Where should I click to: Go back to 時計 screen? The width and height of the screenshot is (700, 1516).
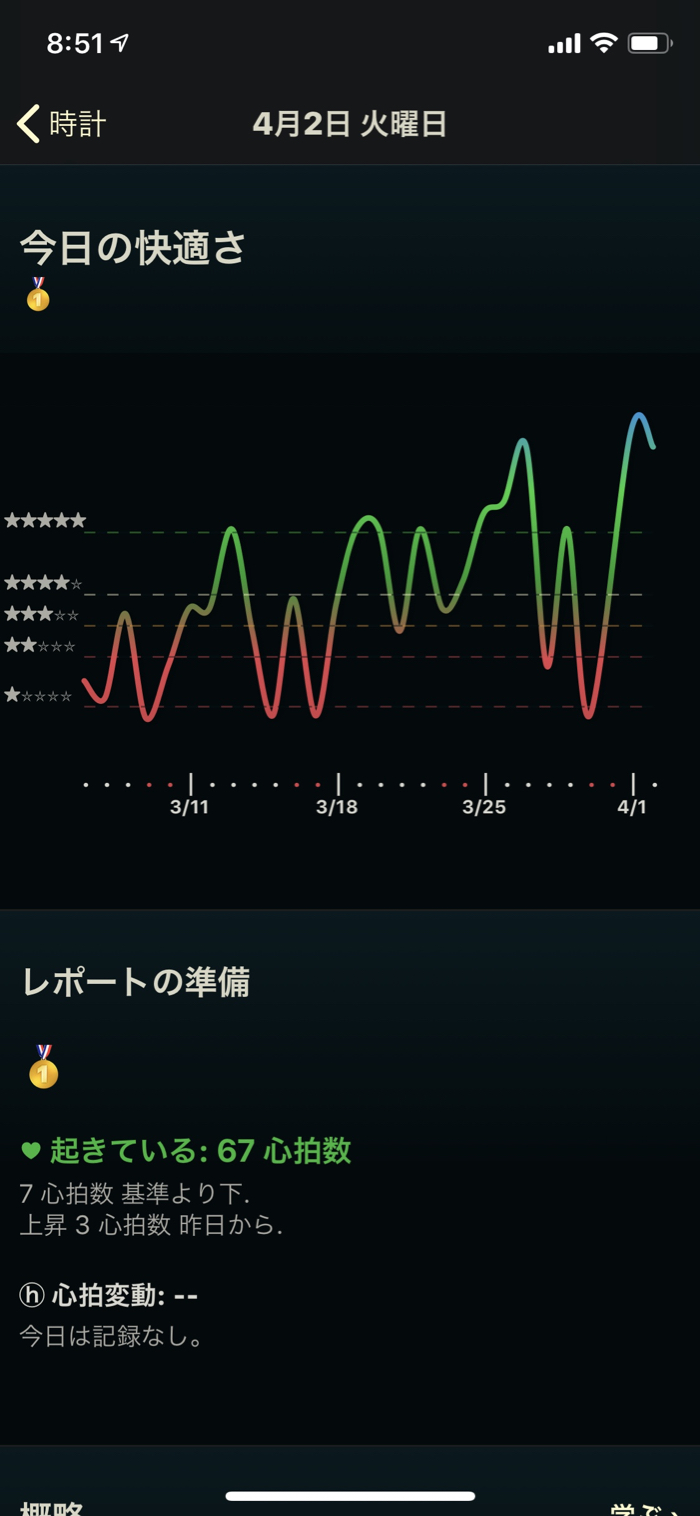pos(62,124)
